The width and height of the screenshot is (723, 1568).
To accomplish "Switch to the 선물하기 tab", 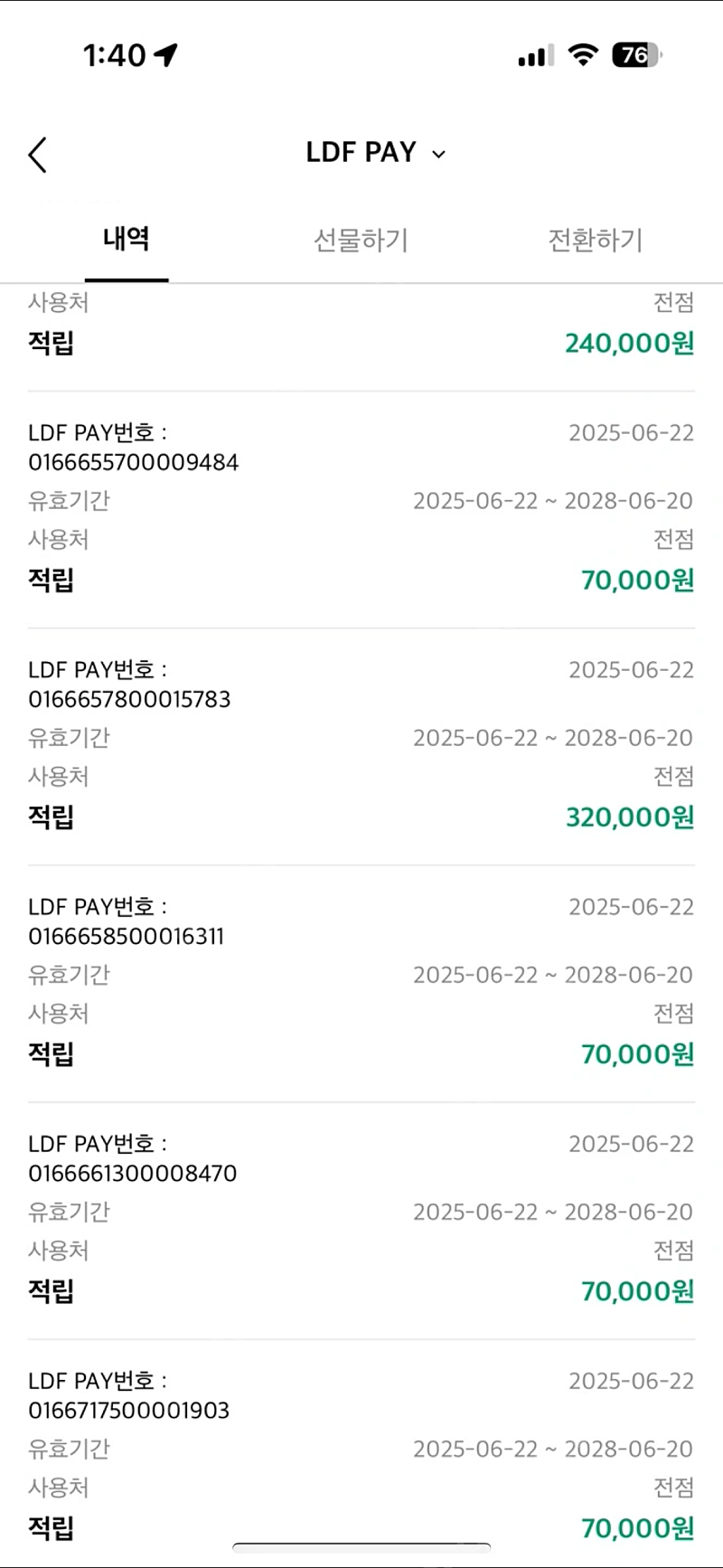I will 361,240.
